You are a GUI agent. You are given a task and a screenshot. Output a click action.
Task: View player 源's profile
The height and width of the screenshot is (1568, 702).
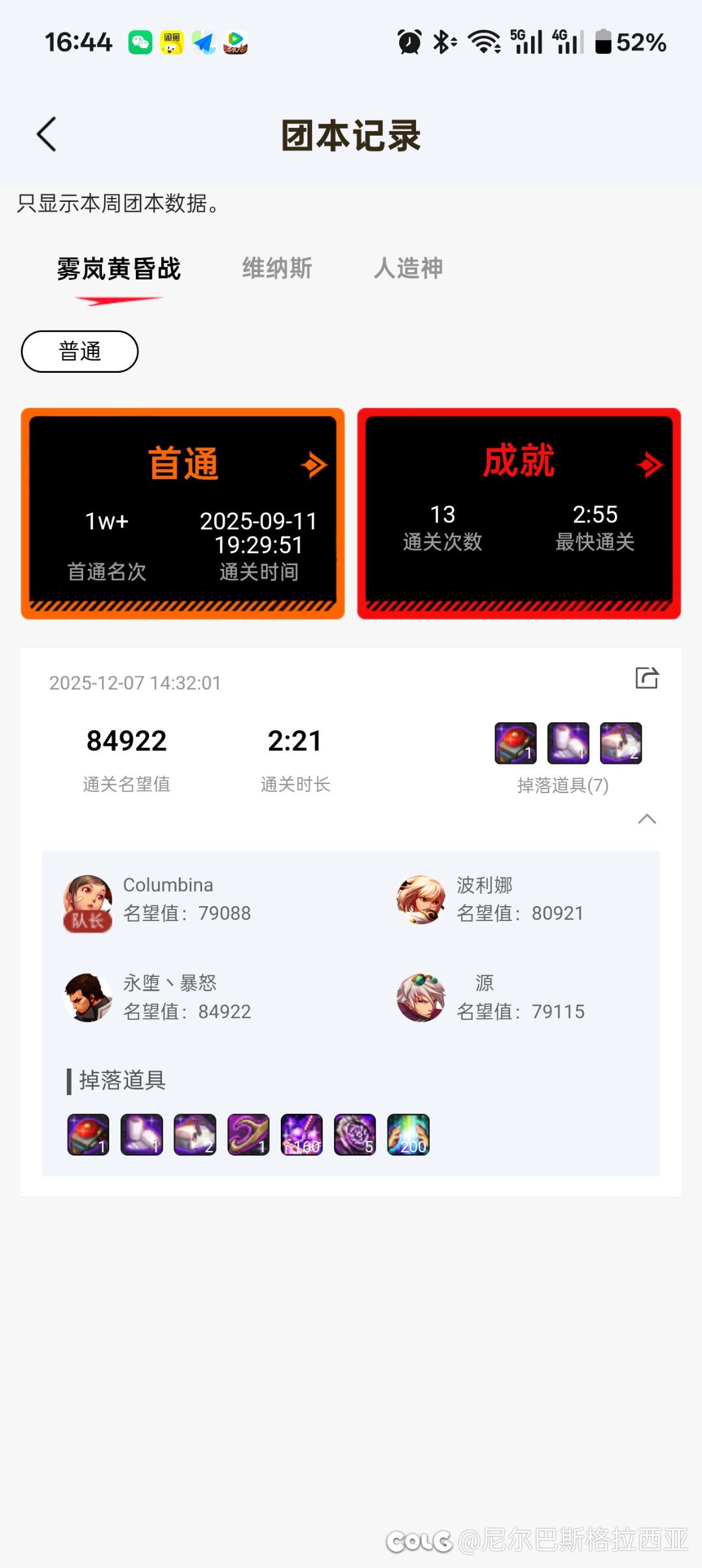(421, 998)
